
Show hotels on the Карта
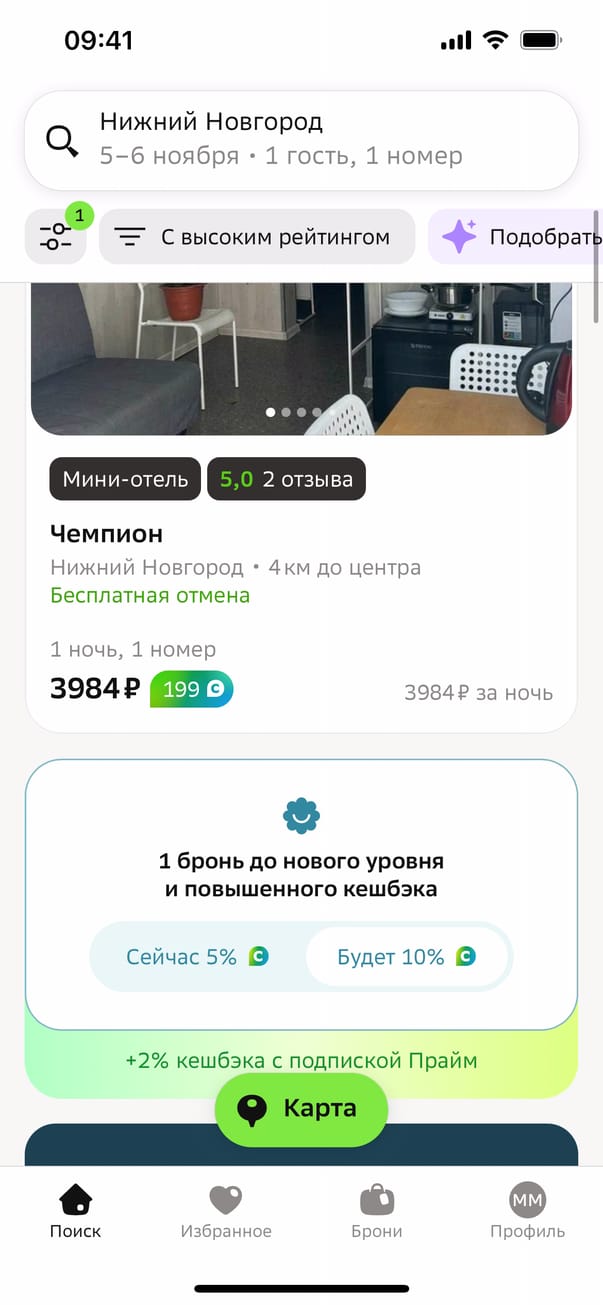click(x=300, y=1109)
